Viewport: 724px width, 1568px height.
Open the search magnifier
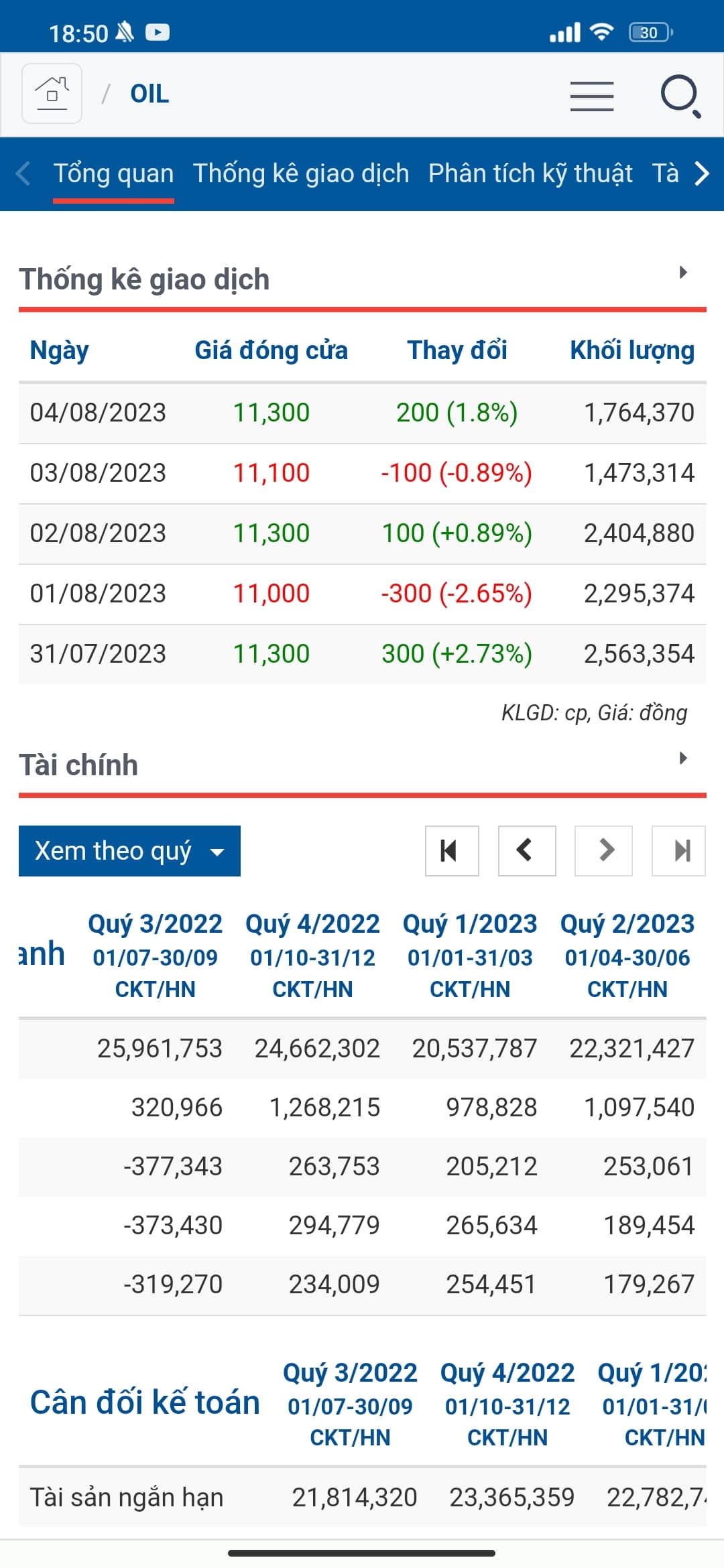coord(680,95)
